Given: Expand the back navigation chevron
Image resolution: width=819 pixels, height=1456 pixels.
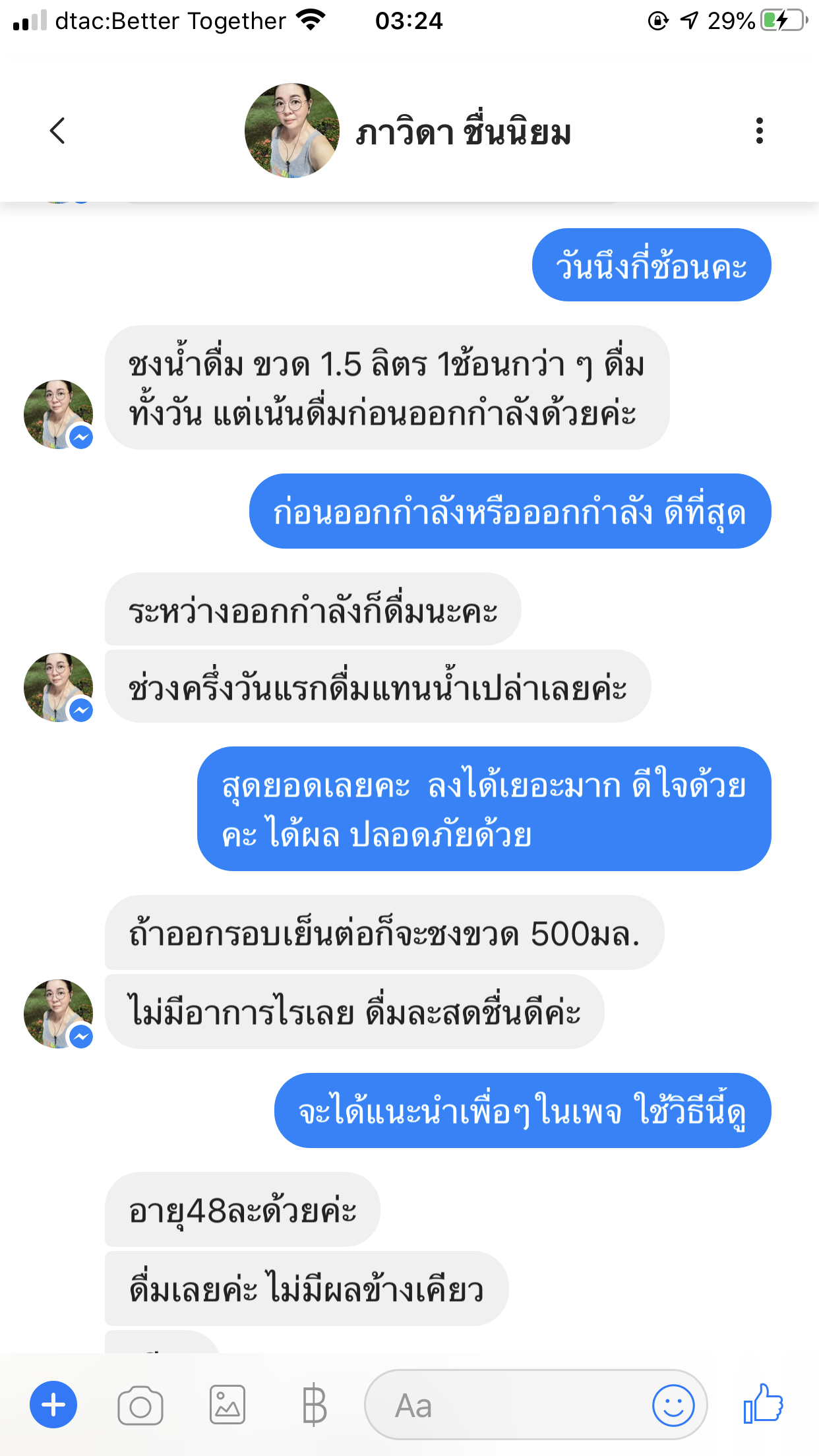Looking at the screenshot, I should click(x=58, y=131).
